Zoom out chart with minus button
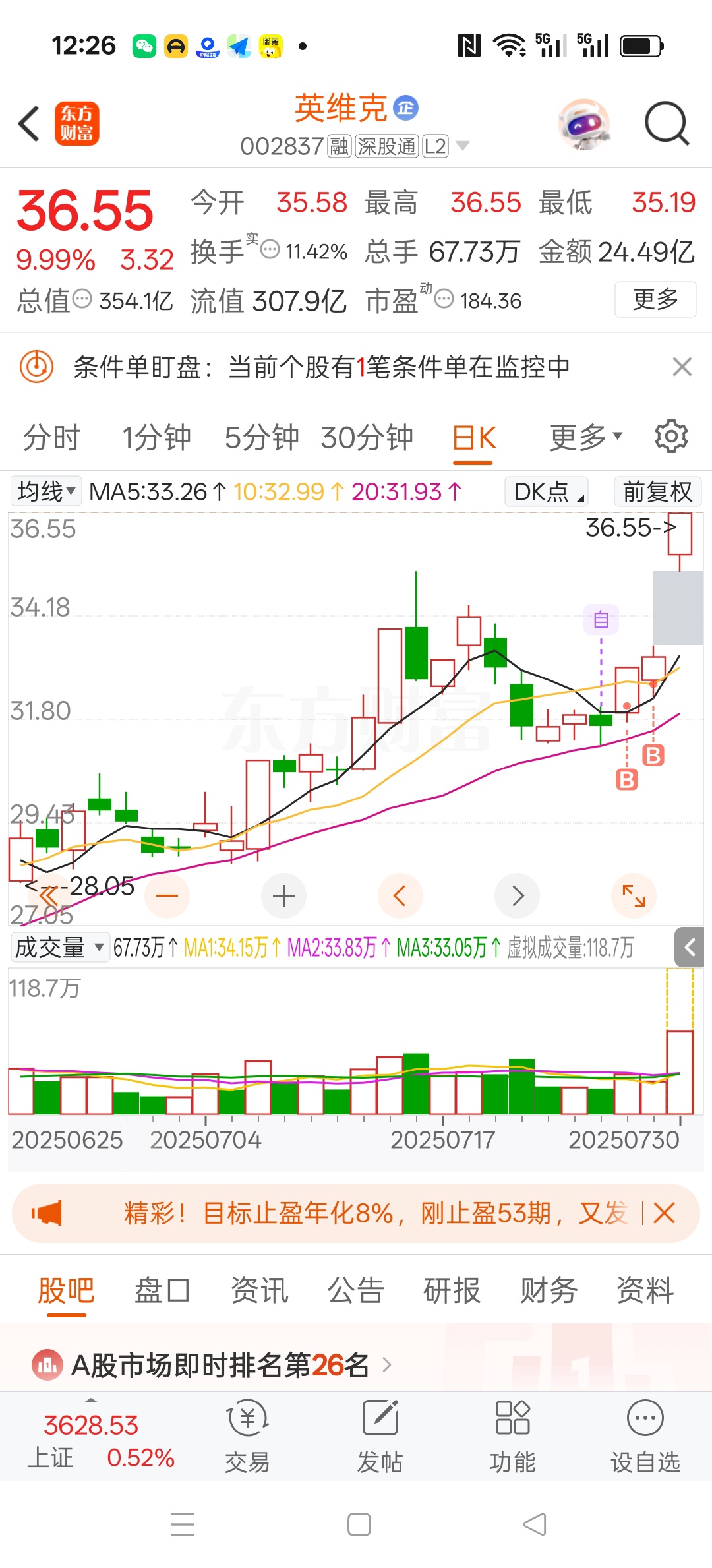 (x=167, y=896)
